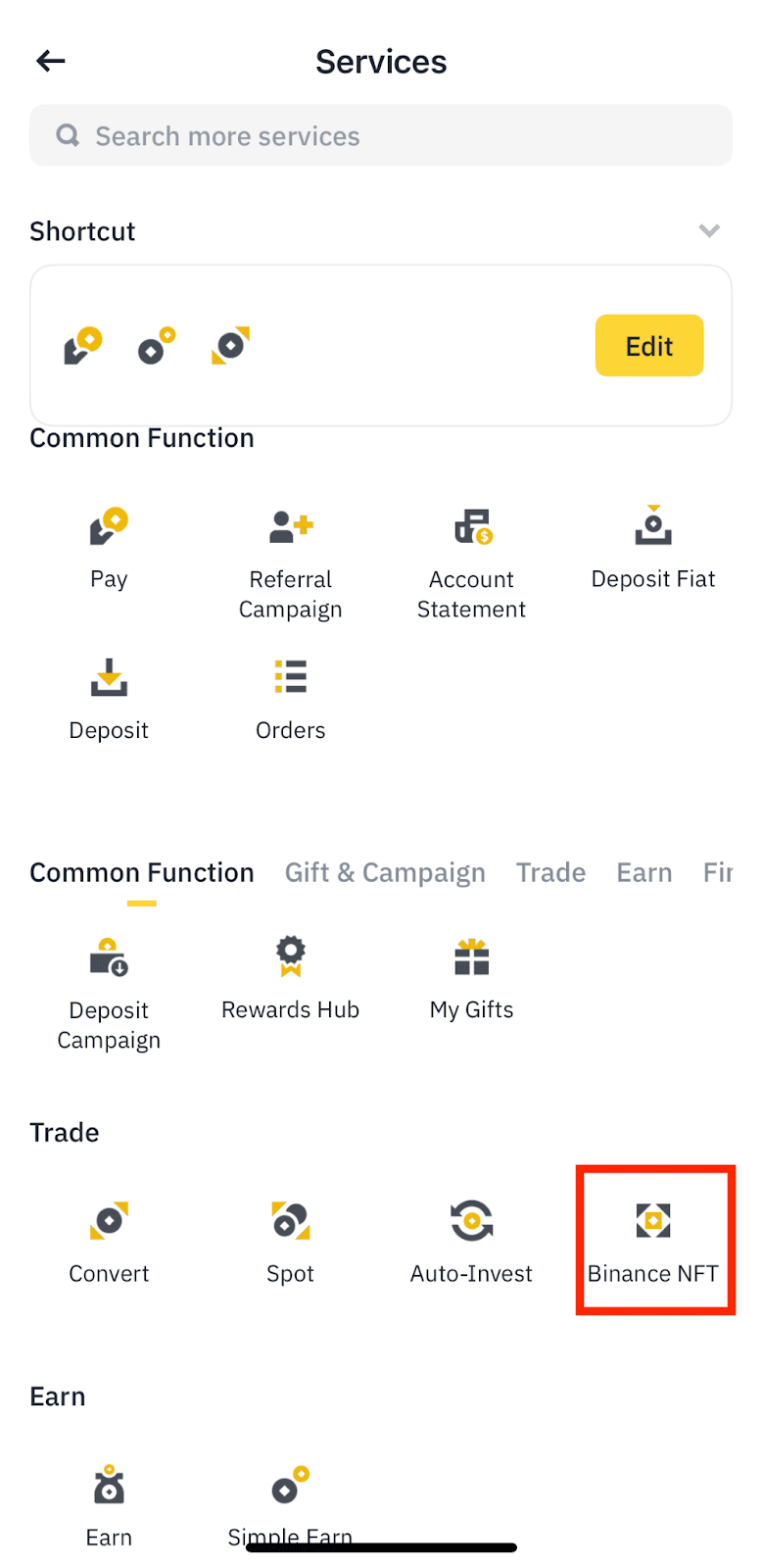
Task: Open Simple Earn
Action: pyautogui.click(x=291, y=1504)
